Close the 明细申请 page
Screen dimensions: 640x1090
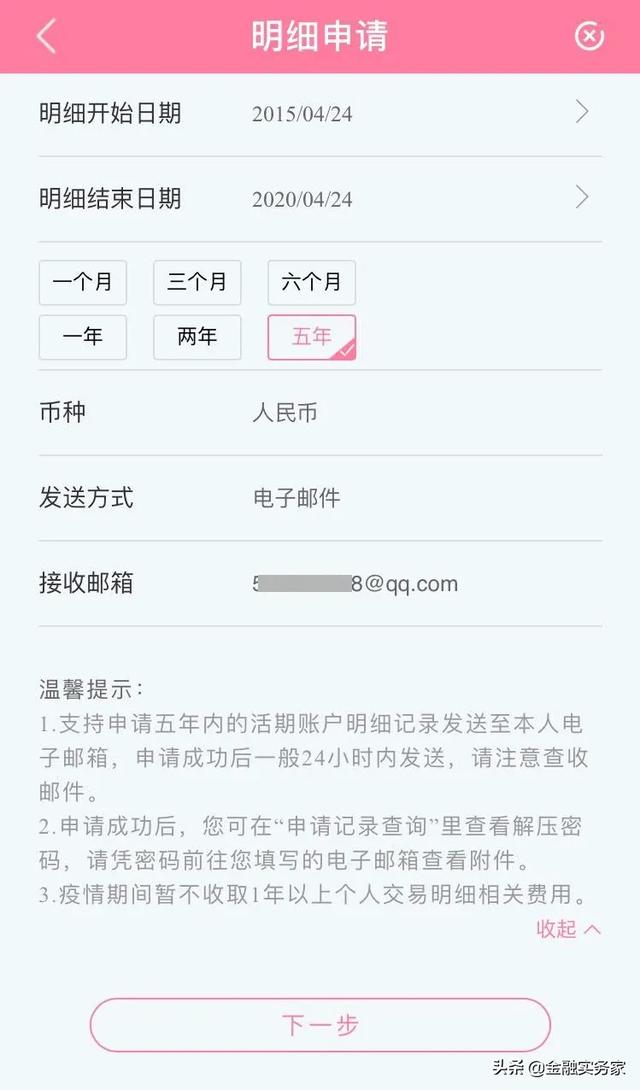point(589,36)
